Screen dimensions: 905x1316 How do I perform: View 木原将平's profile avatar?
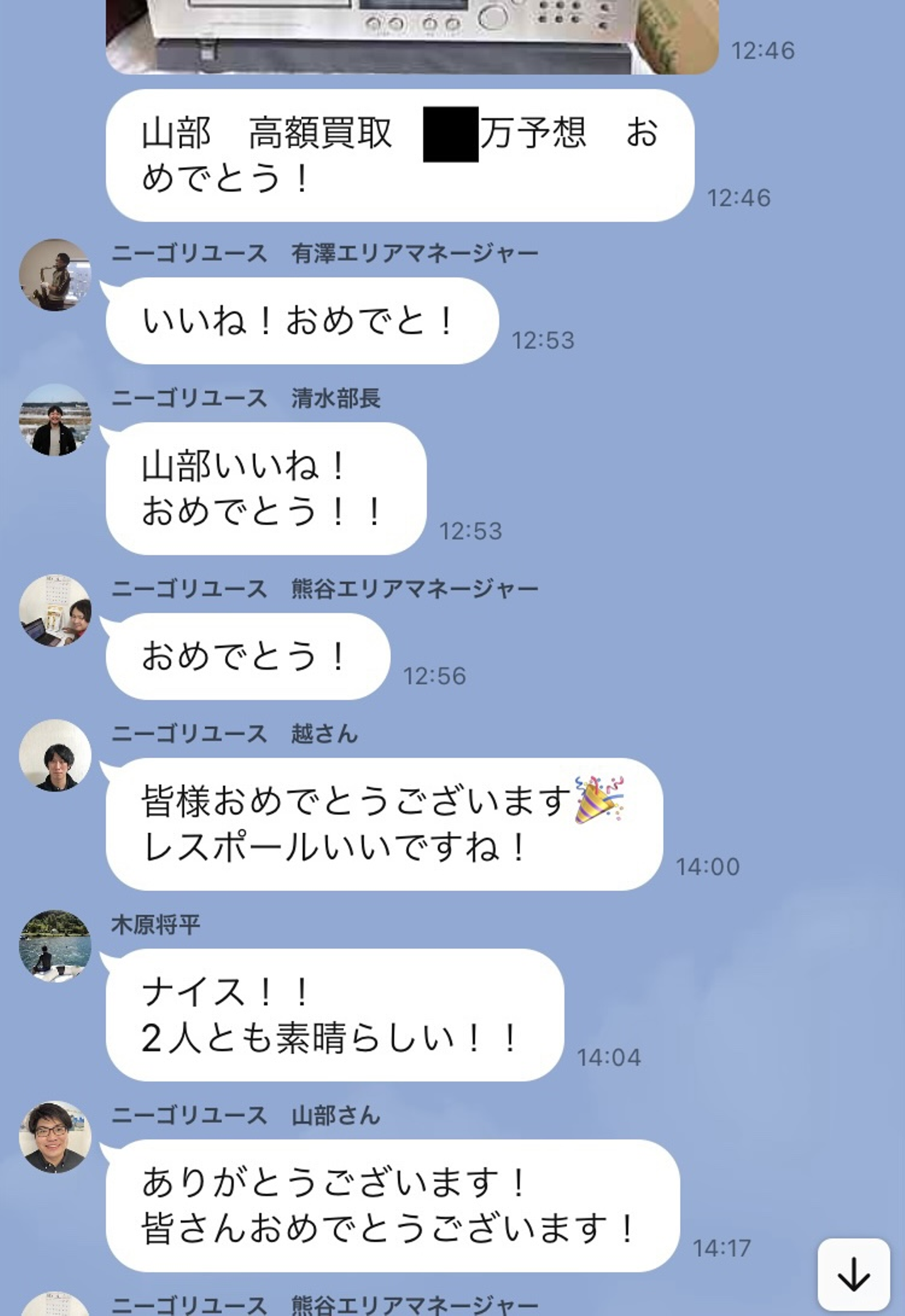point(55,946)
